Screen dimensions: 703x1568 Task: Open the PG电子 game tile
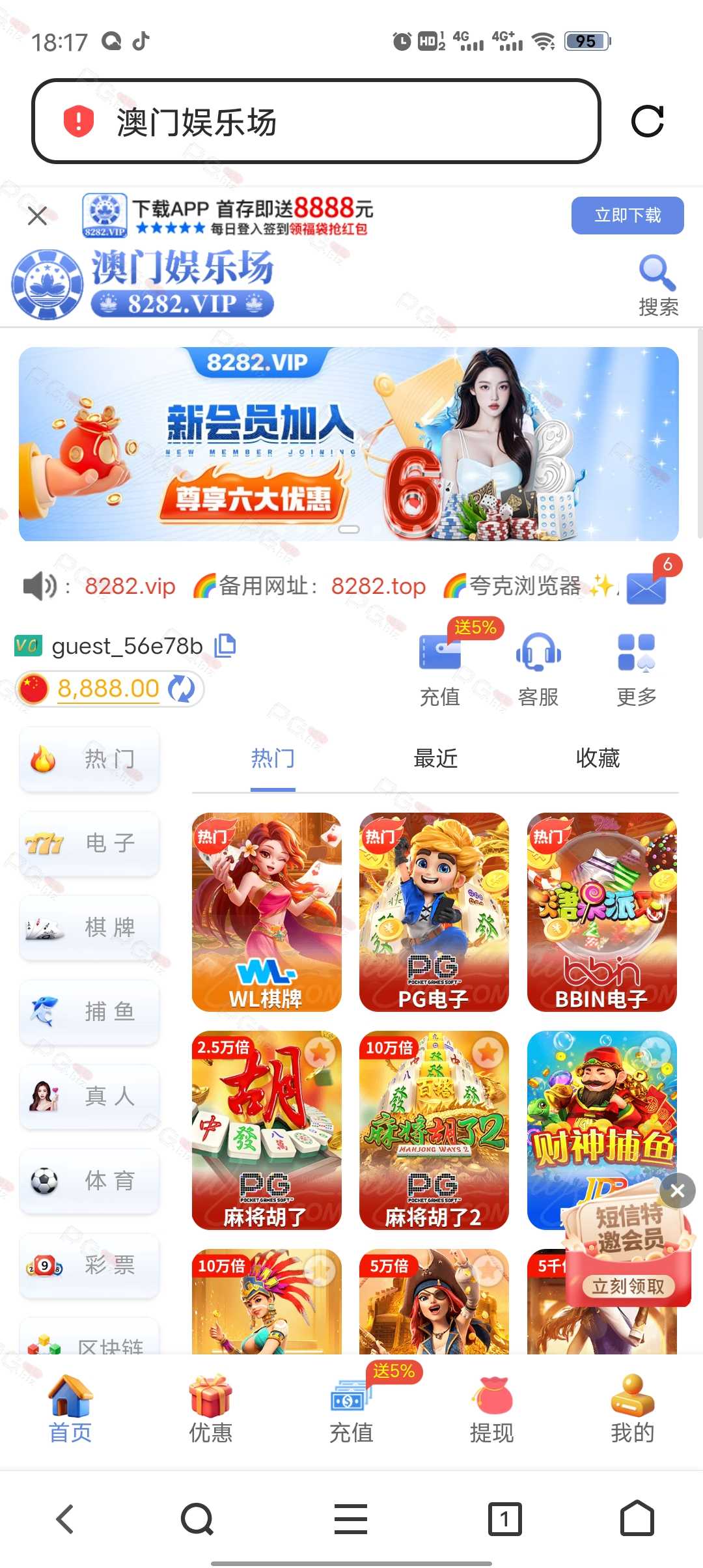[434, 912]
